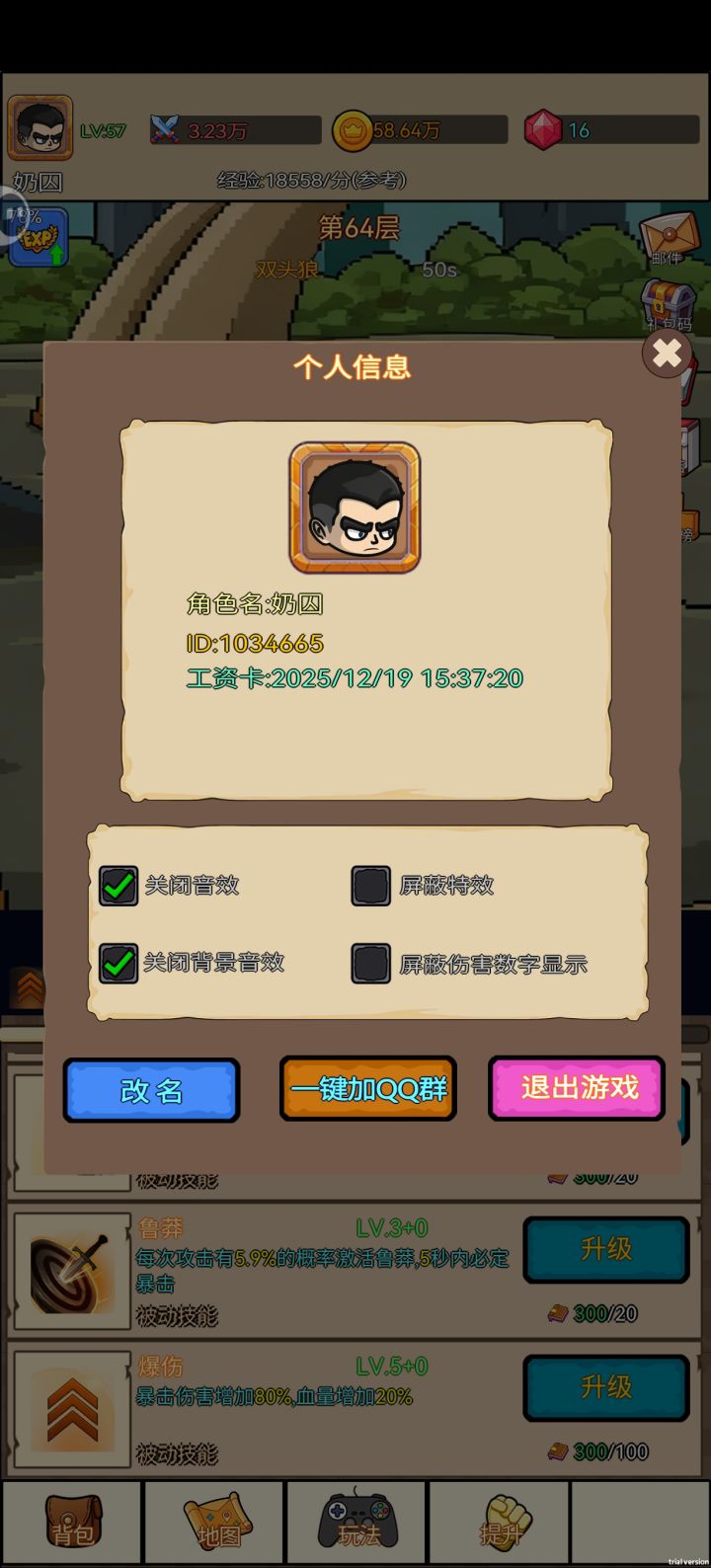Uncheck 关闭背景音效 option
The width and height of the screenshot is (711, 1568).
point(118,963)
